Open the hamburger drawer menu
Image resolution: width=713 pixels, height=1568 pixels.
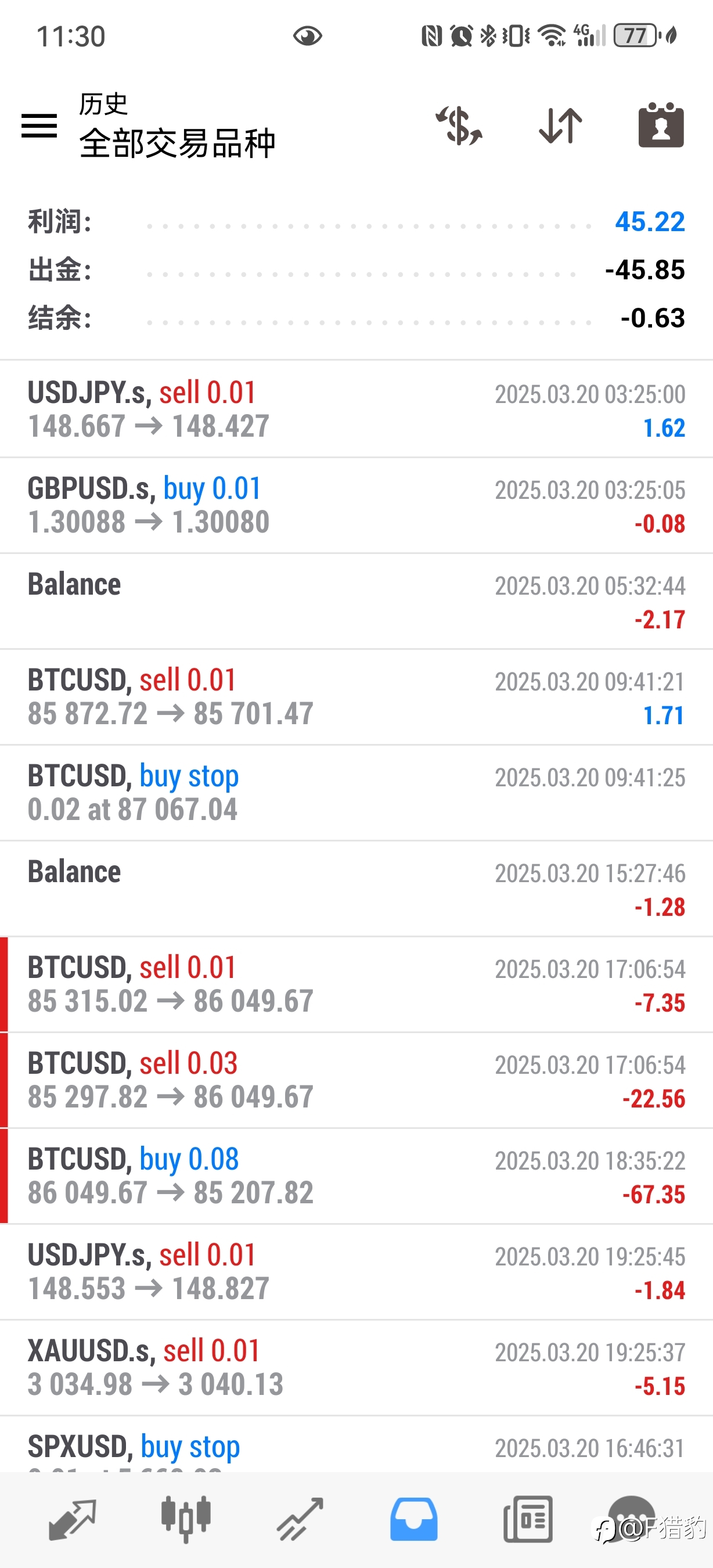coord(39,126)
